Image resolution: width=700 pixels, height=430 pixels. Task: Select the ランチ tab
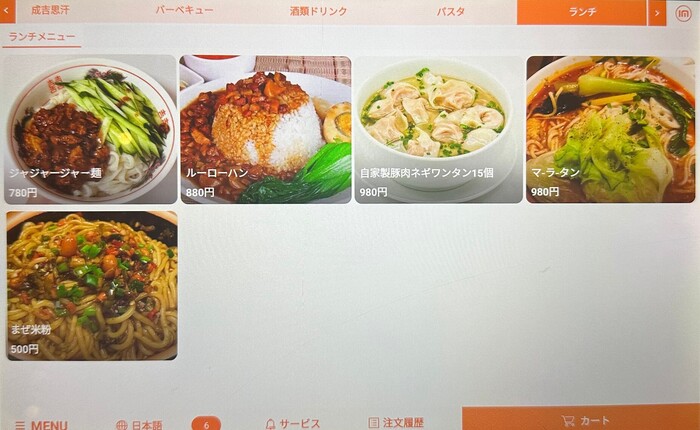tap(581, 11)
